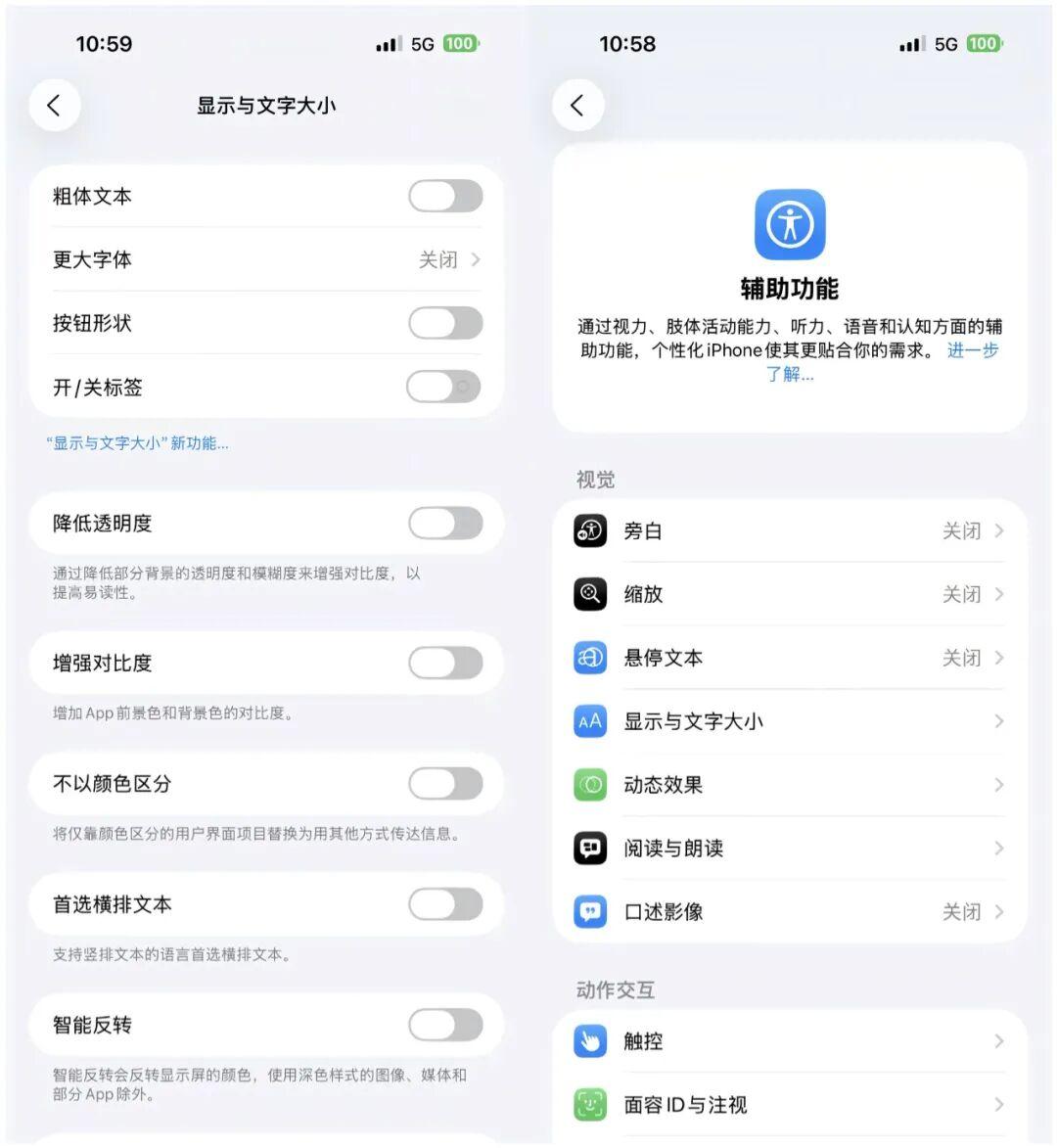Toggle 首选横排文本

click(445, 904)
